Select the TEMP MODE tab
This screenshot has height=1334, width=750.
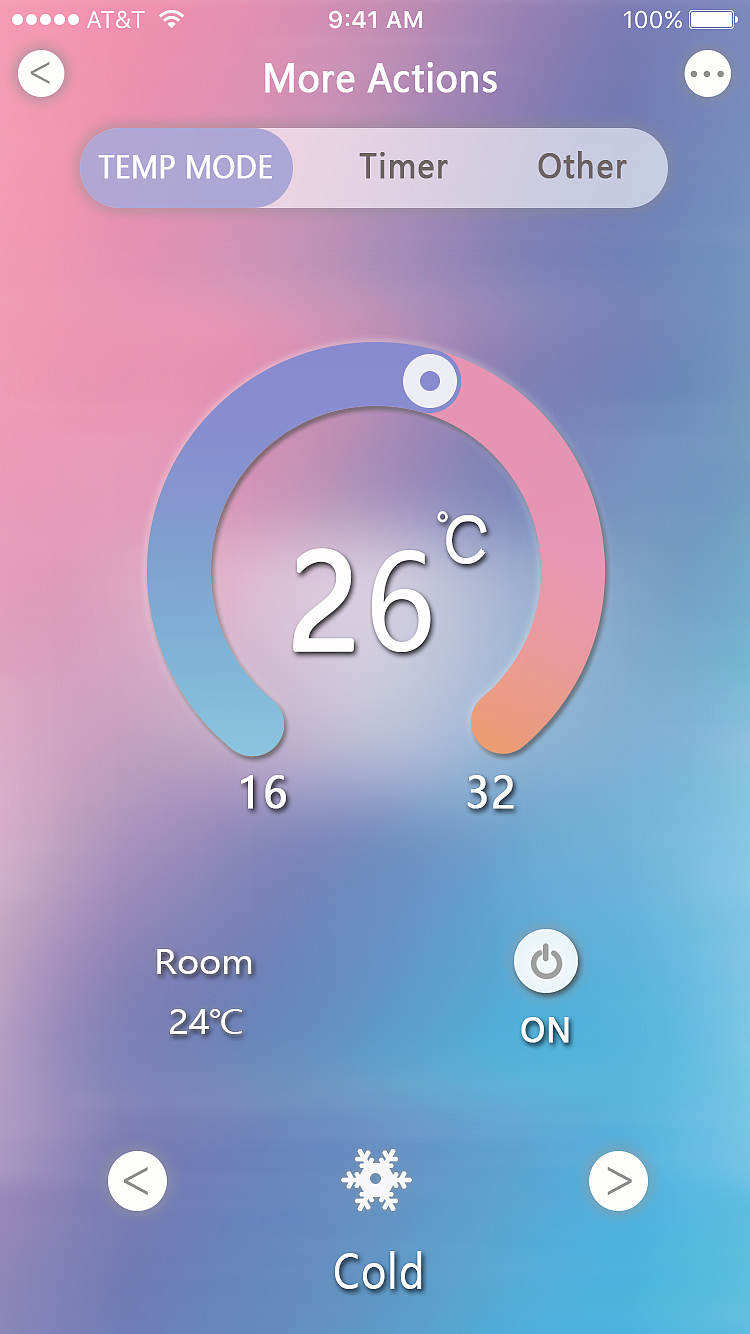coord(186,167)
